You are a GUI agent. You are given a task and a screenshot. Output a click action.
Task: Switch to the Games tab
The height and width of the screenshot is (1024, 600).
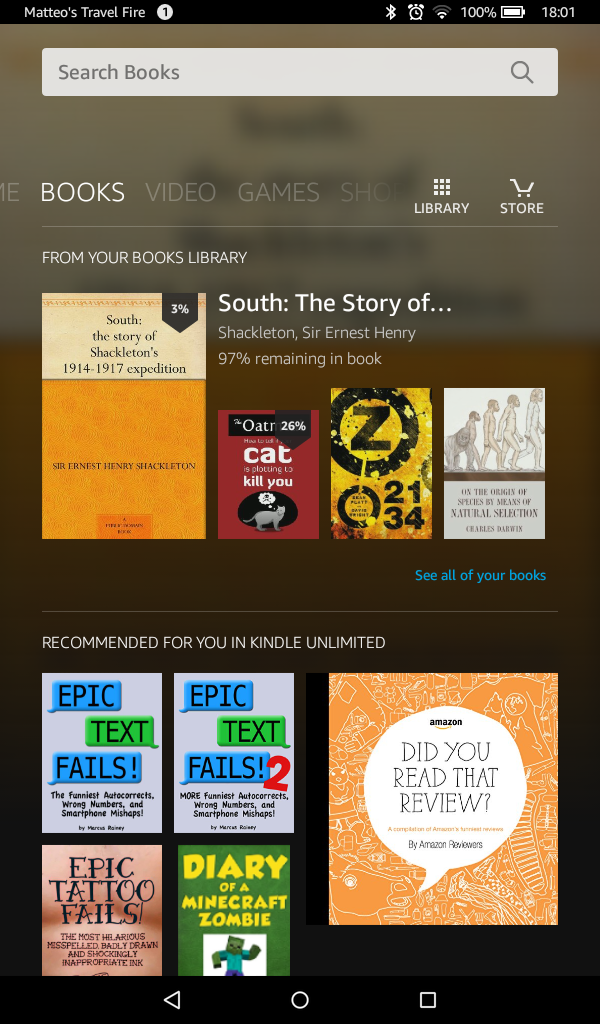pos(278,192)
